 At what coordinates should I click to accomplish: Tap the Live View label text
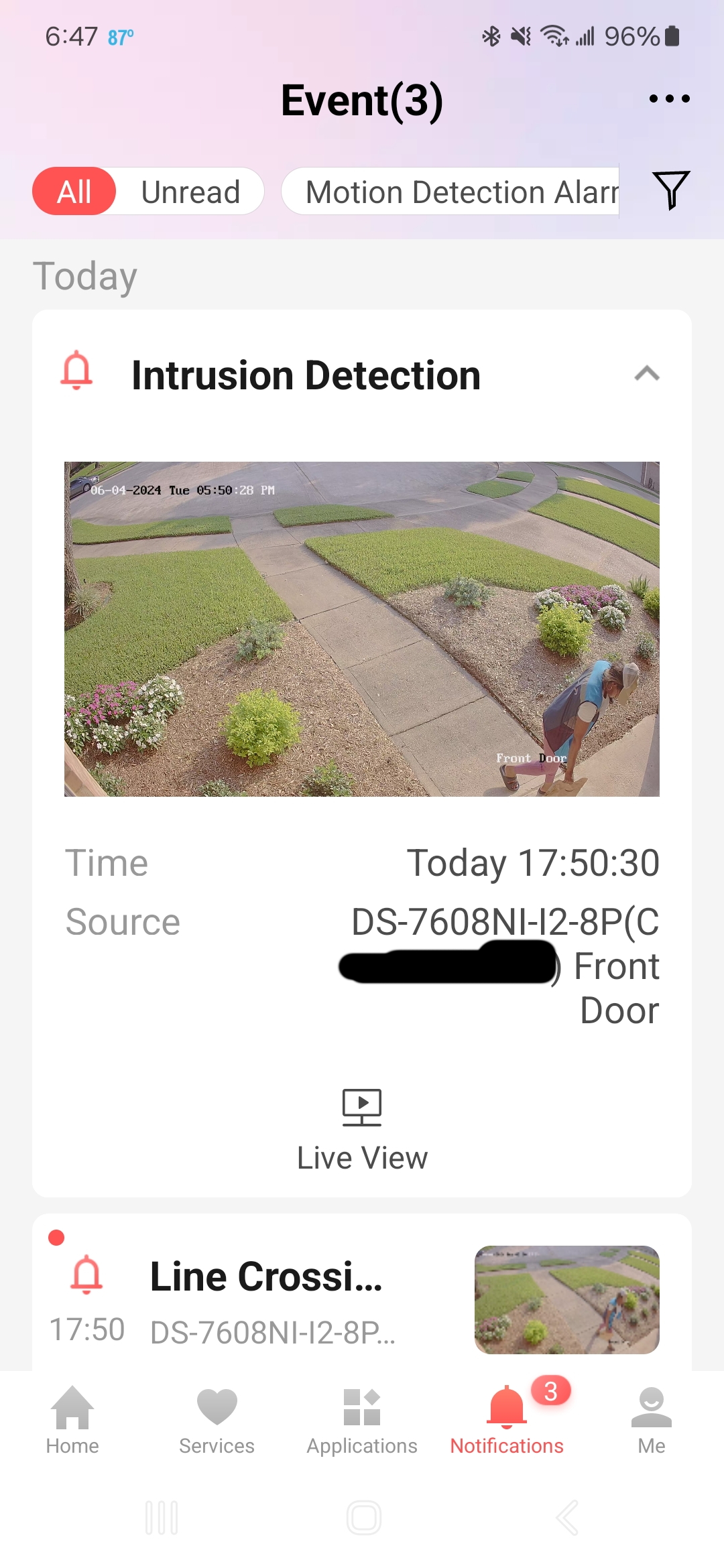pyautogui.click(x=362, y=1157)
